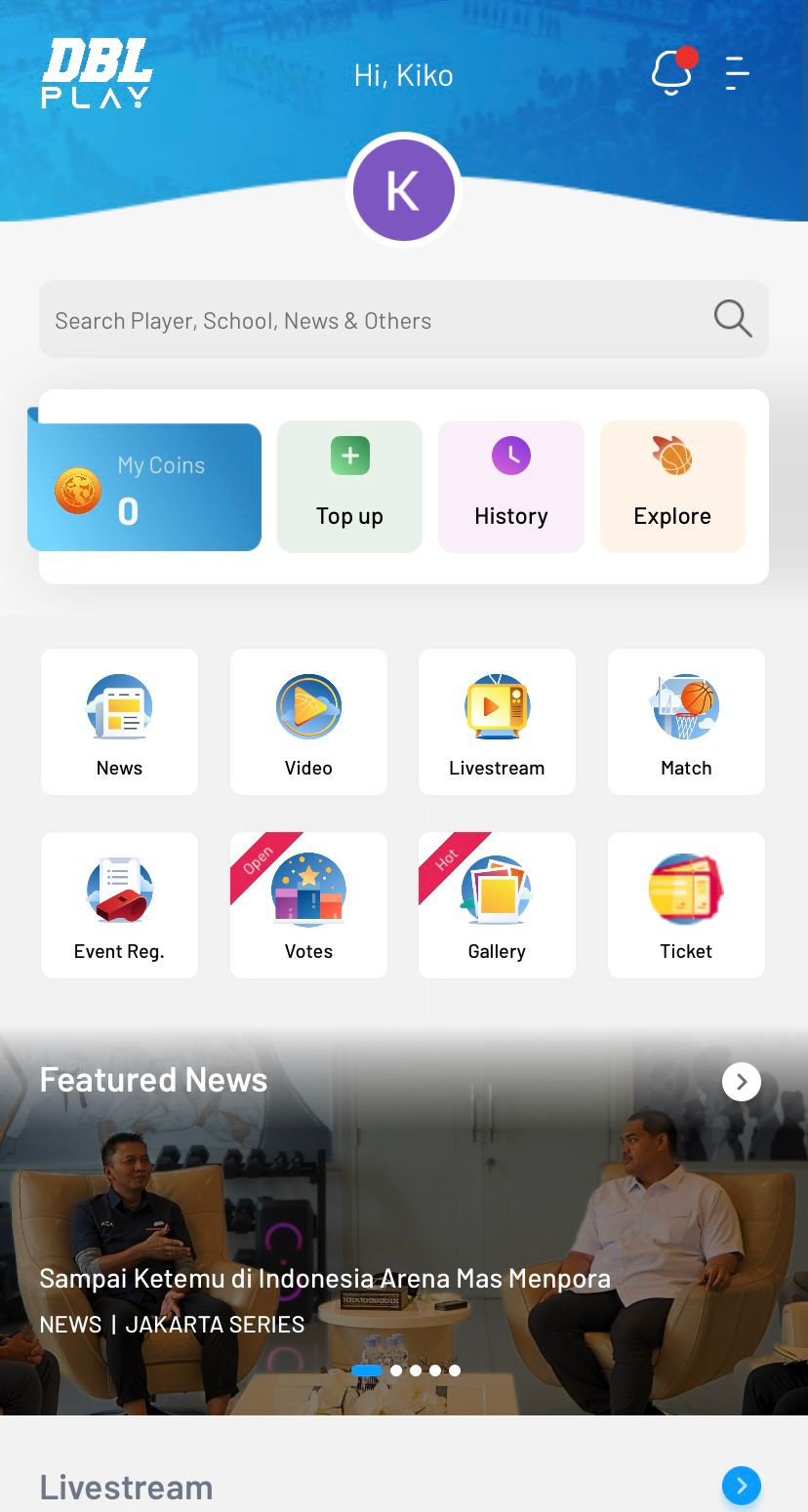This screenshot has width=808, height=1512.
Task: Expand the Livestream section arrow
Action: pos(742,1486)
